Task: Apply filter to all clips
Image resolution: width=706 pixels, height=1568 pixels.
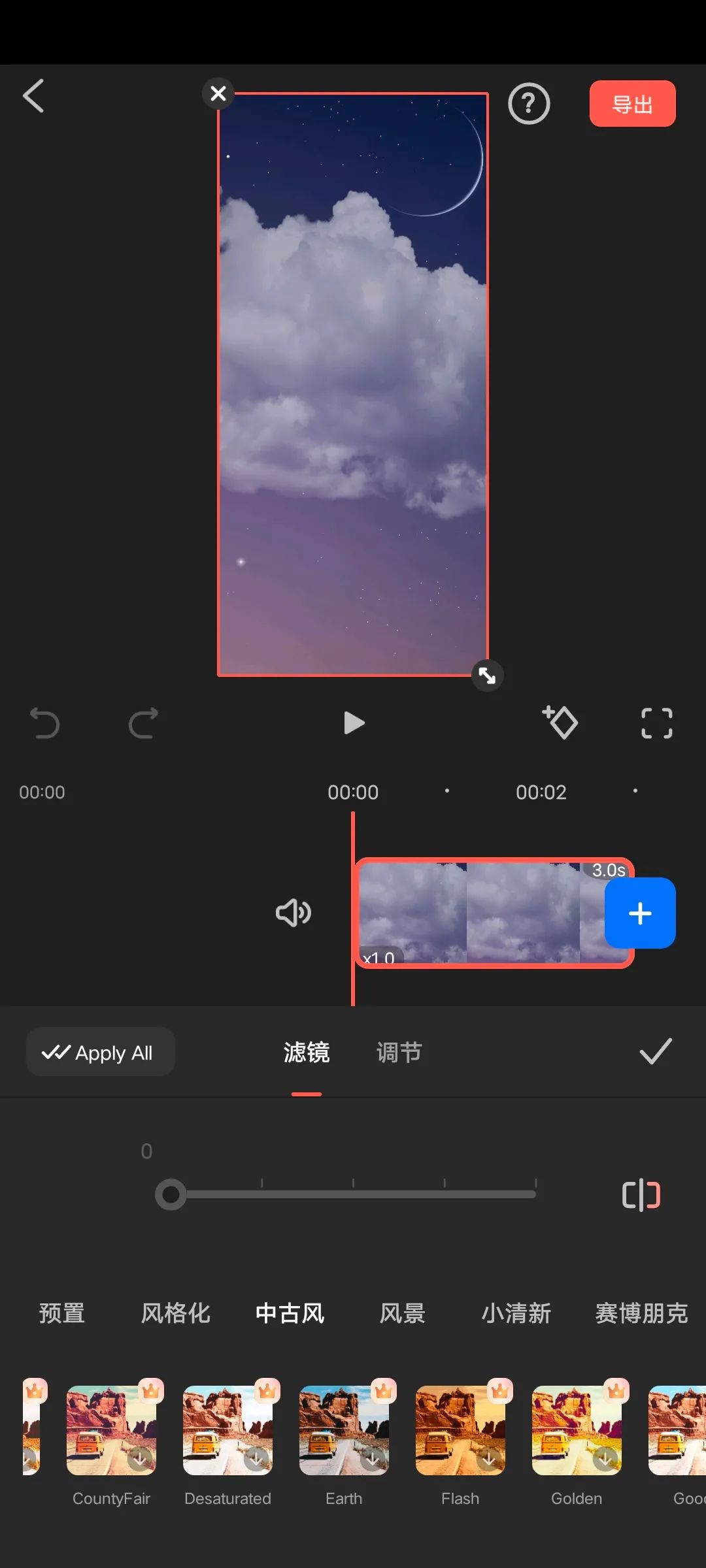Action: pos(100,1052)
